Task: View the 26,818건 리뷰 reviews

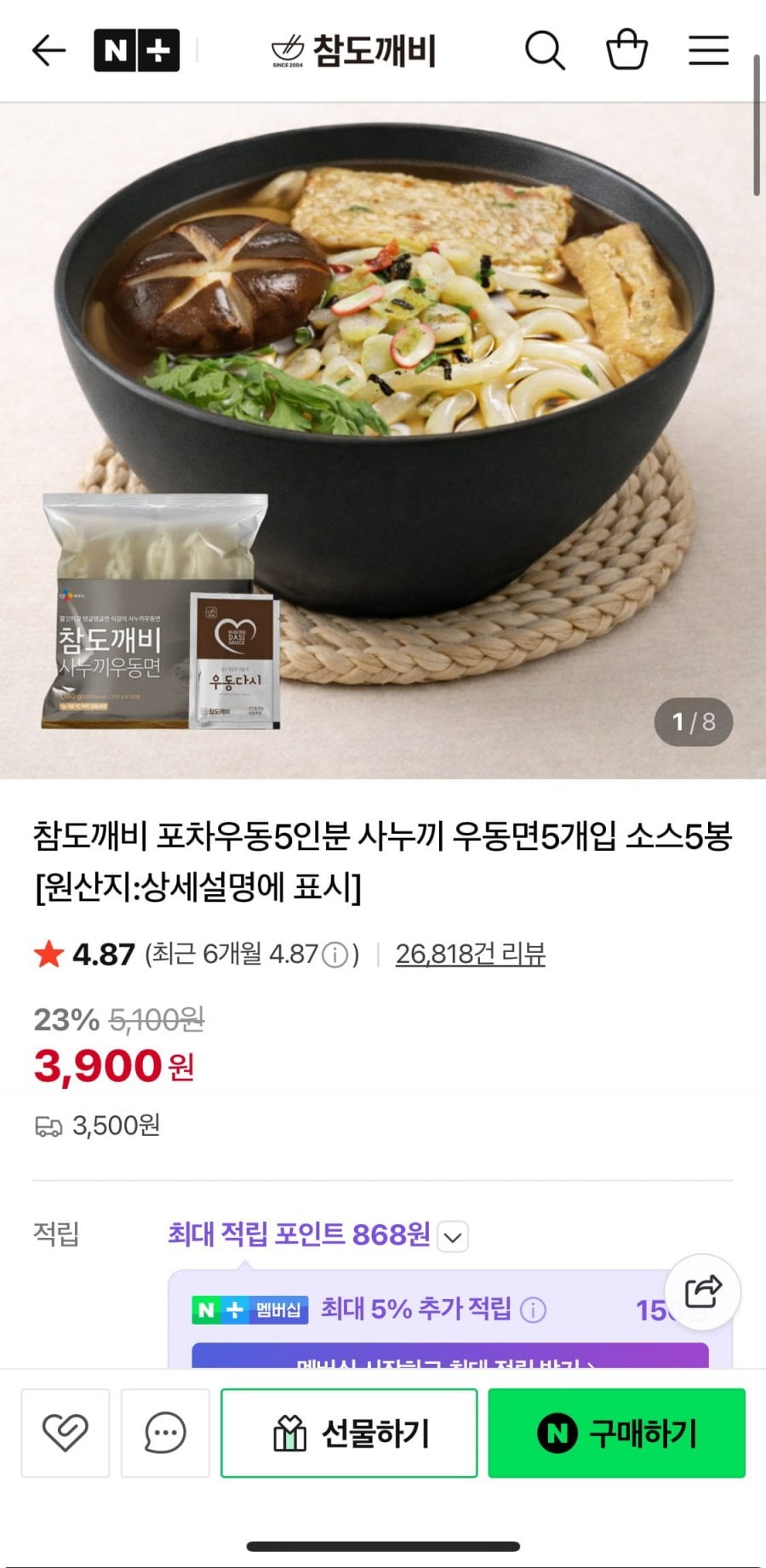Action: point(470,955)
